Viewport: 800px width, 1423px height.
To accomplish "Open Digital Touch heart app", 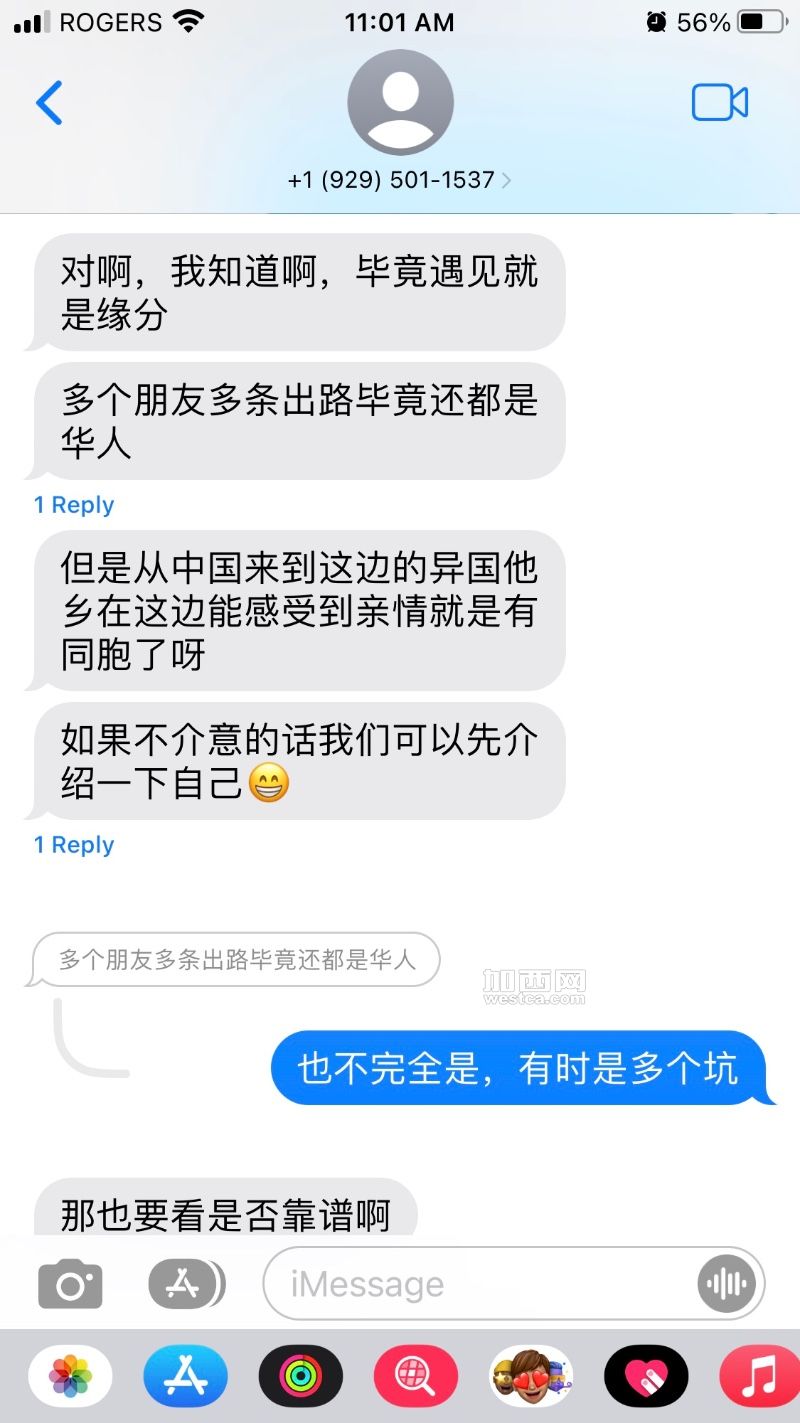I will [x=646, y=1377].
